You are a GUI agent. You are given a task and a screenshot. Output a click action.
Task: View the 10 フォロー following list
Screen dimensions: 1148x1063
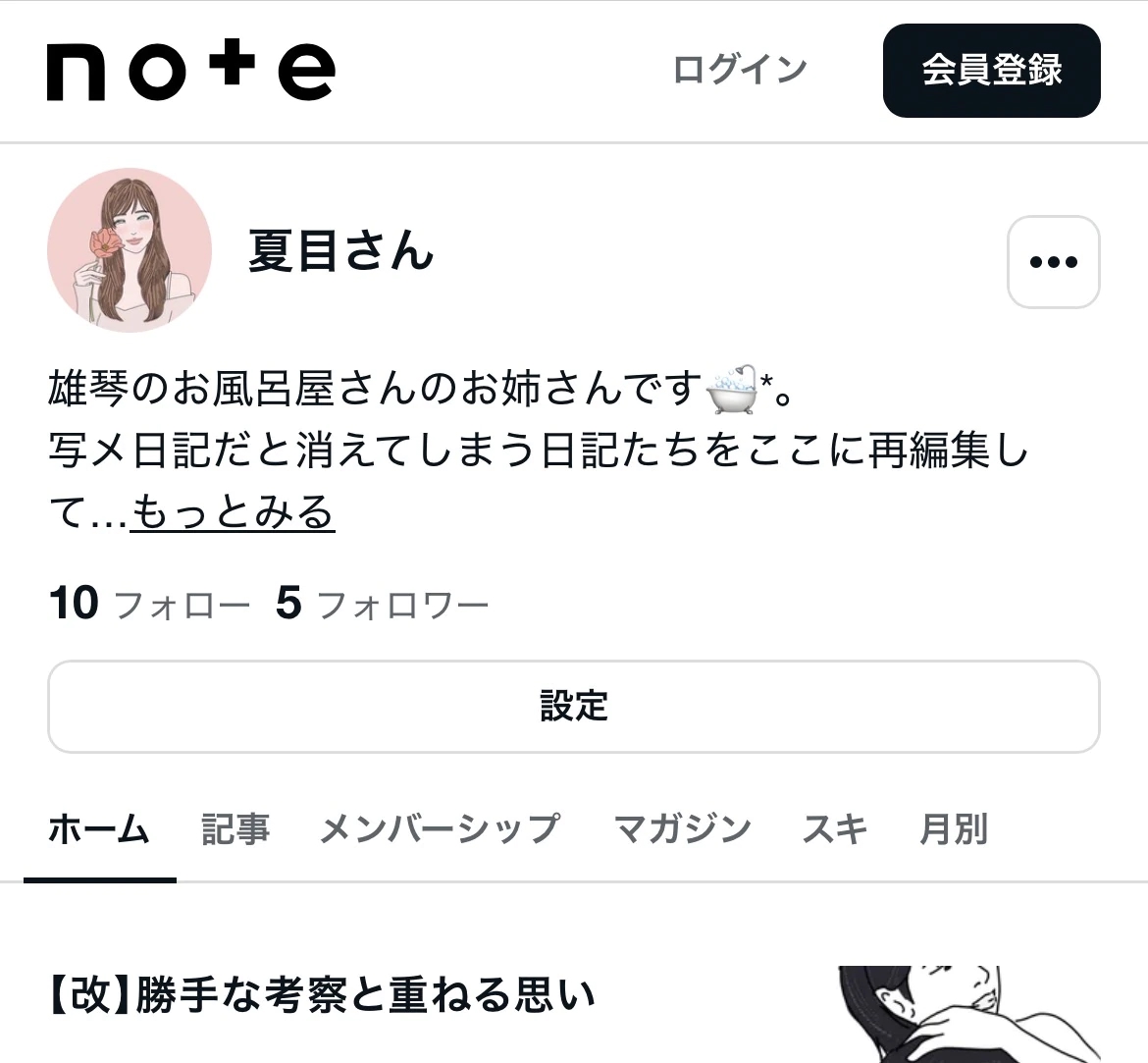point(149,604)
